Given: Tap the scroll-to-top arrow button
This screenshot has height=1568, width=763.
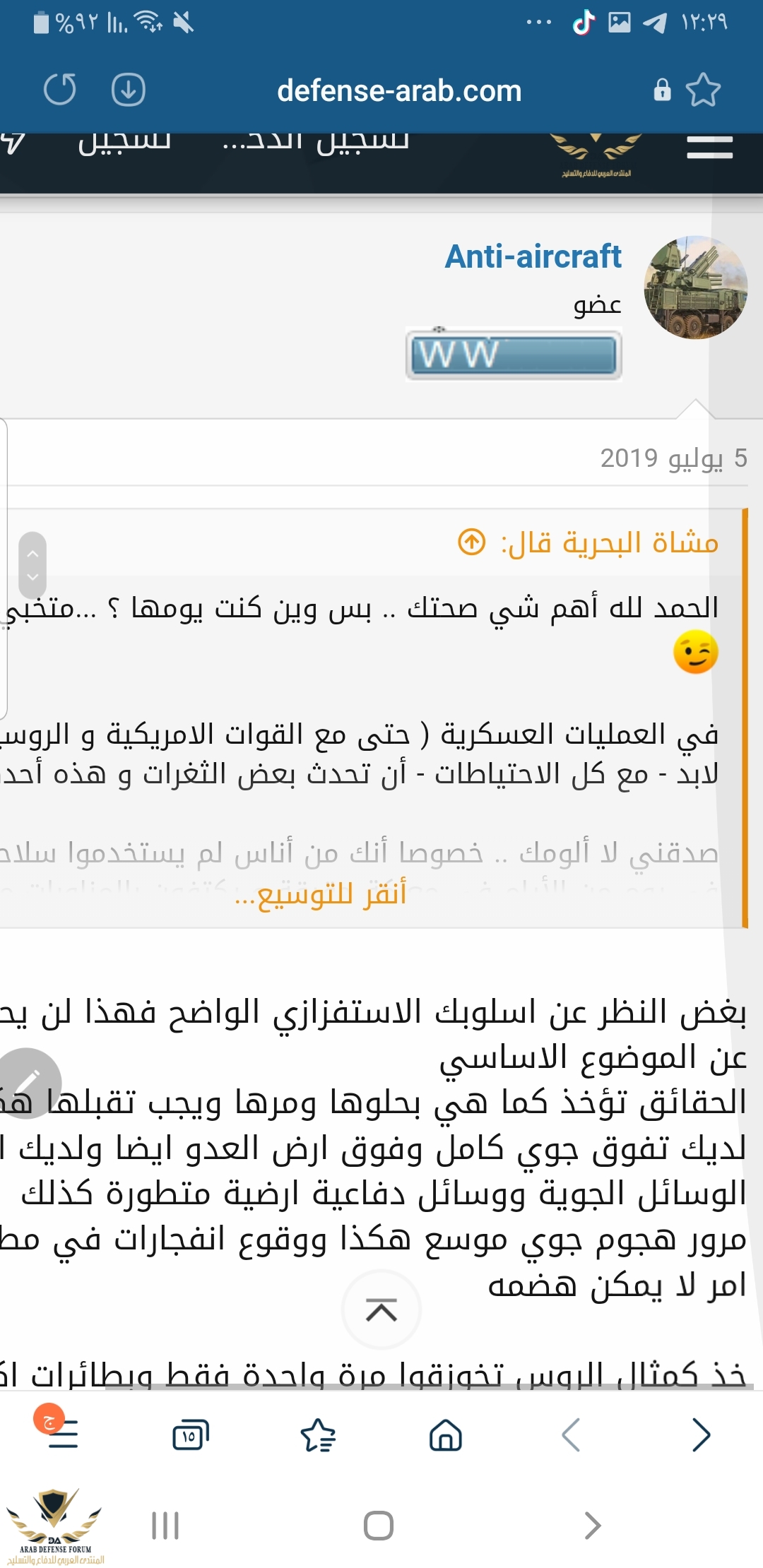Looking at the screenshot, I should click(381, 1310).
